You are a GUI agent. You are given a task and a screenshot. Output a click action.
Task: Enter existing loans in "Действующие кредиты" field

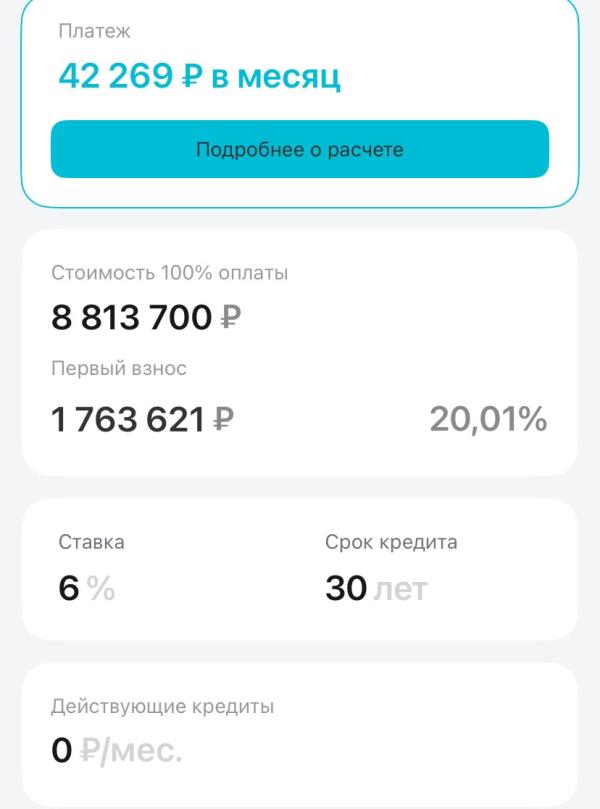tap(117, 750)
